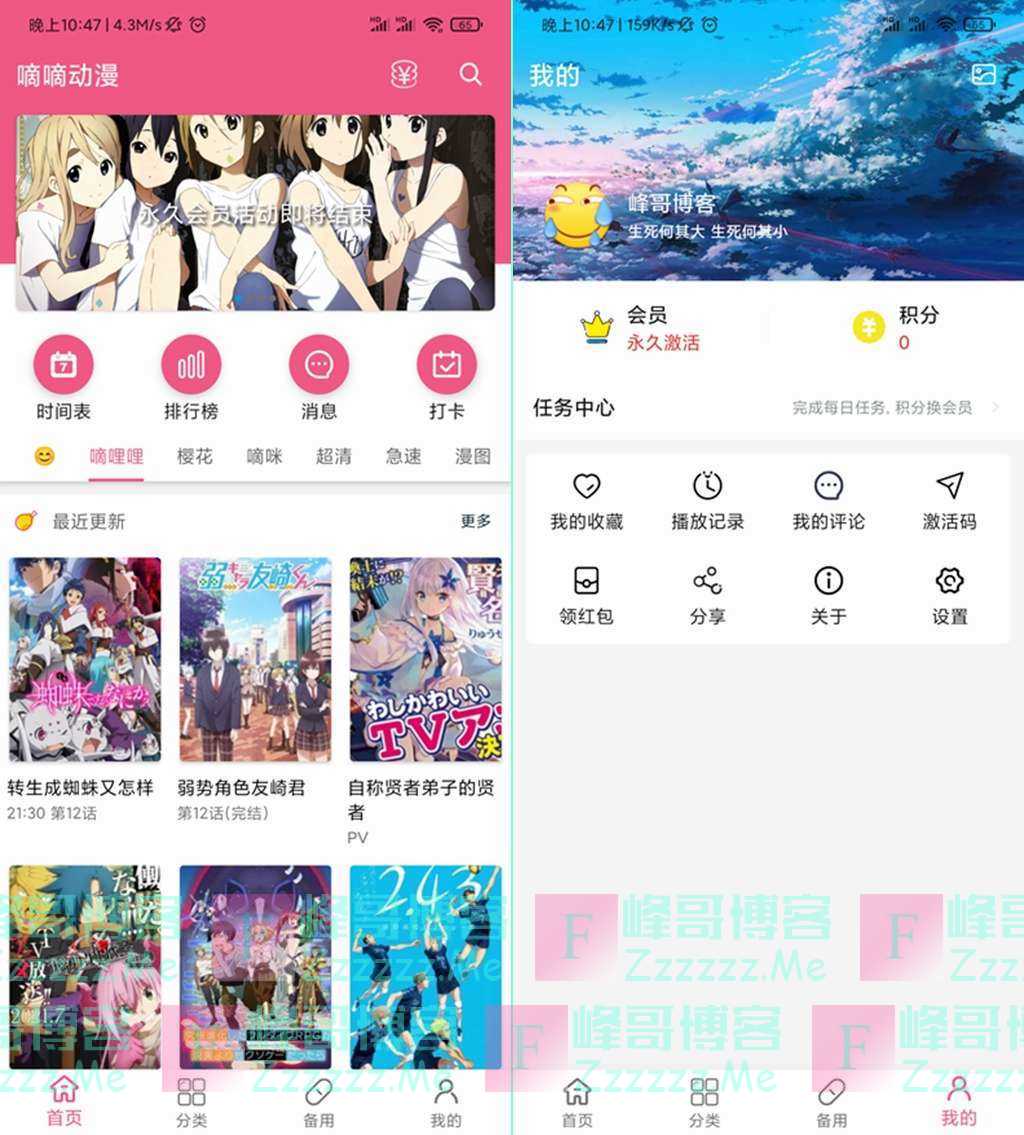Open the search icon in 嘀嘀动漫 header
The image size is (1024, 1135).
[x=470, y=75]
